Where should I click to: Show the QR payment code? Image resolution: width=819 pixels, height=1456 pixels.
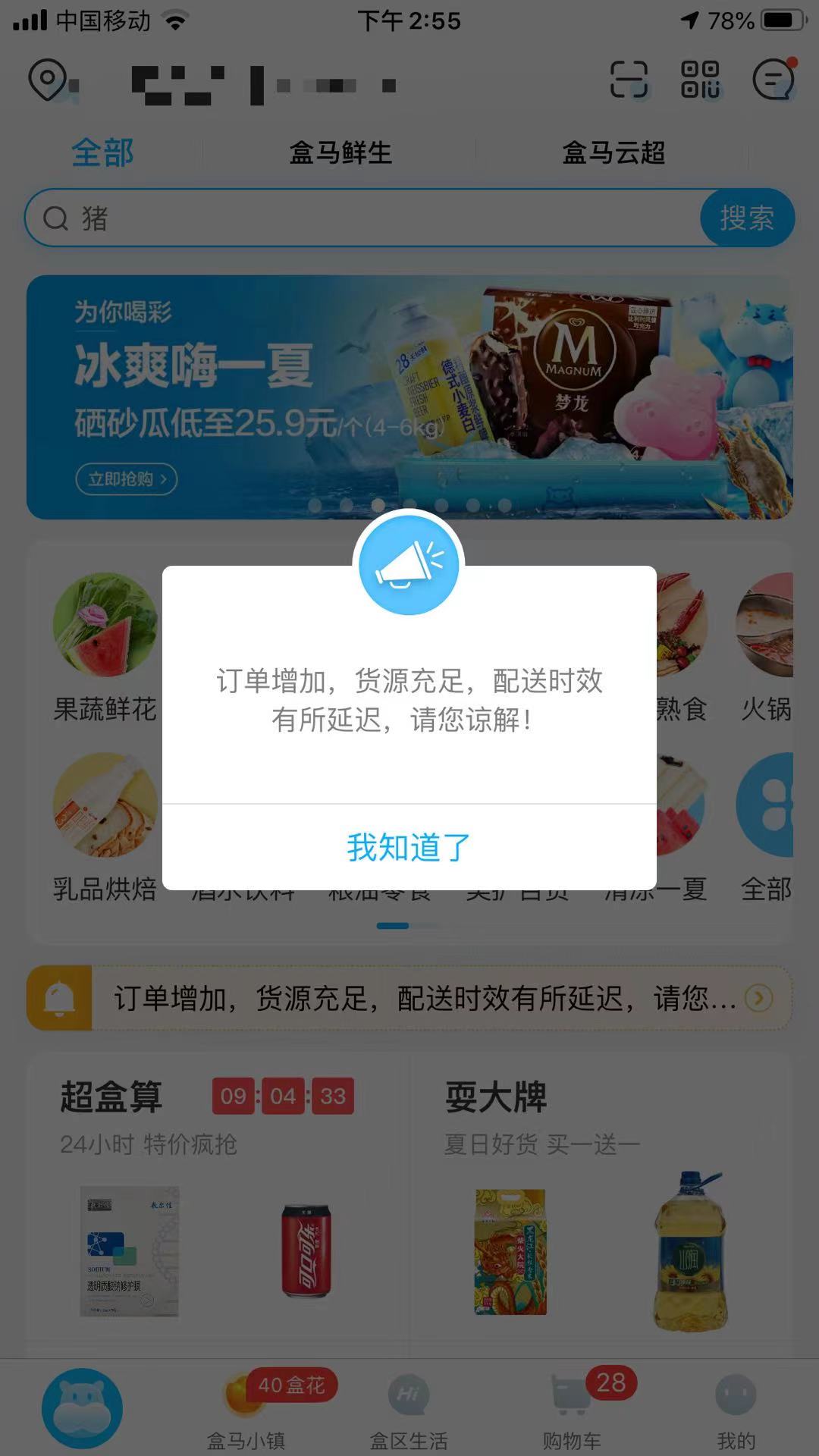(700, 80)
